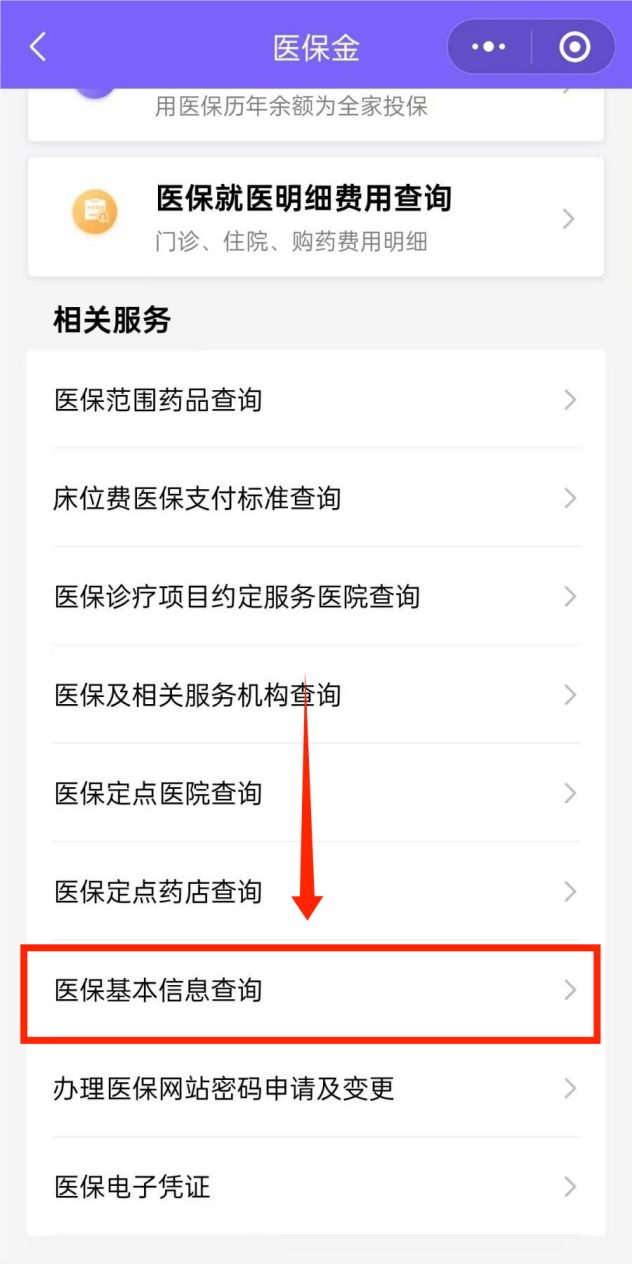Open 医保及相关服务机构查询

pos(315,695)
